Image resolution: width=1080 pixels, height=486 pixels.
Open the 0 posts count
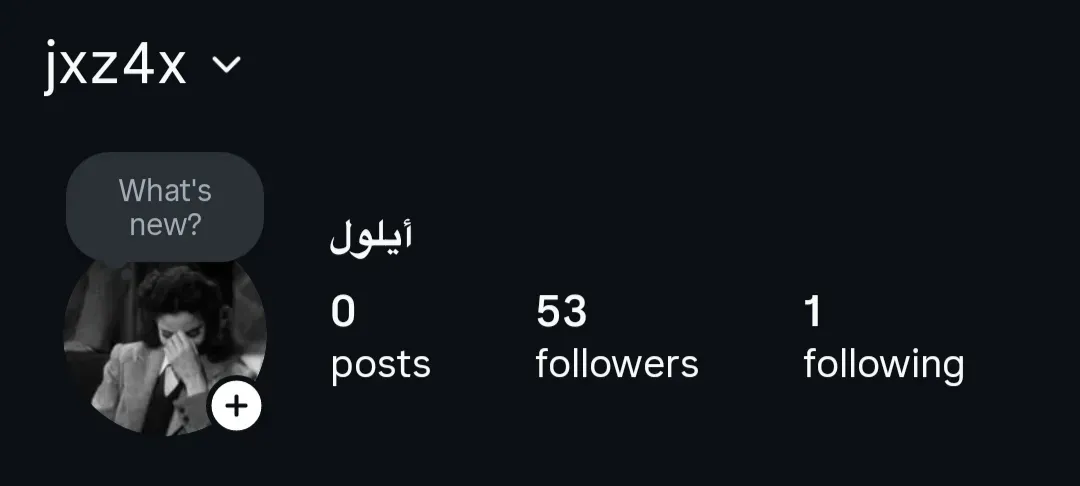coord(380,338)
